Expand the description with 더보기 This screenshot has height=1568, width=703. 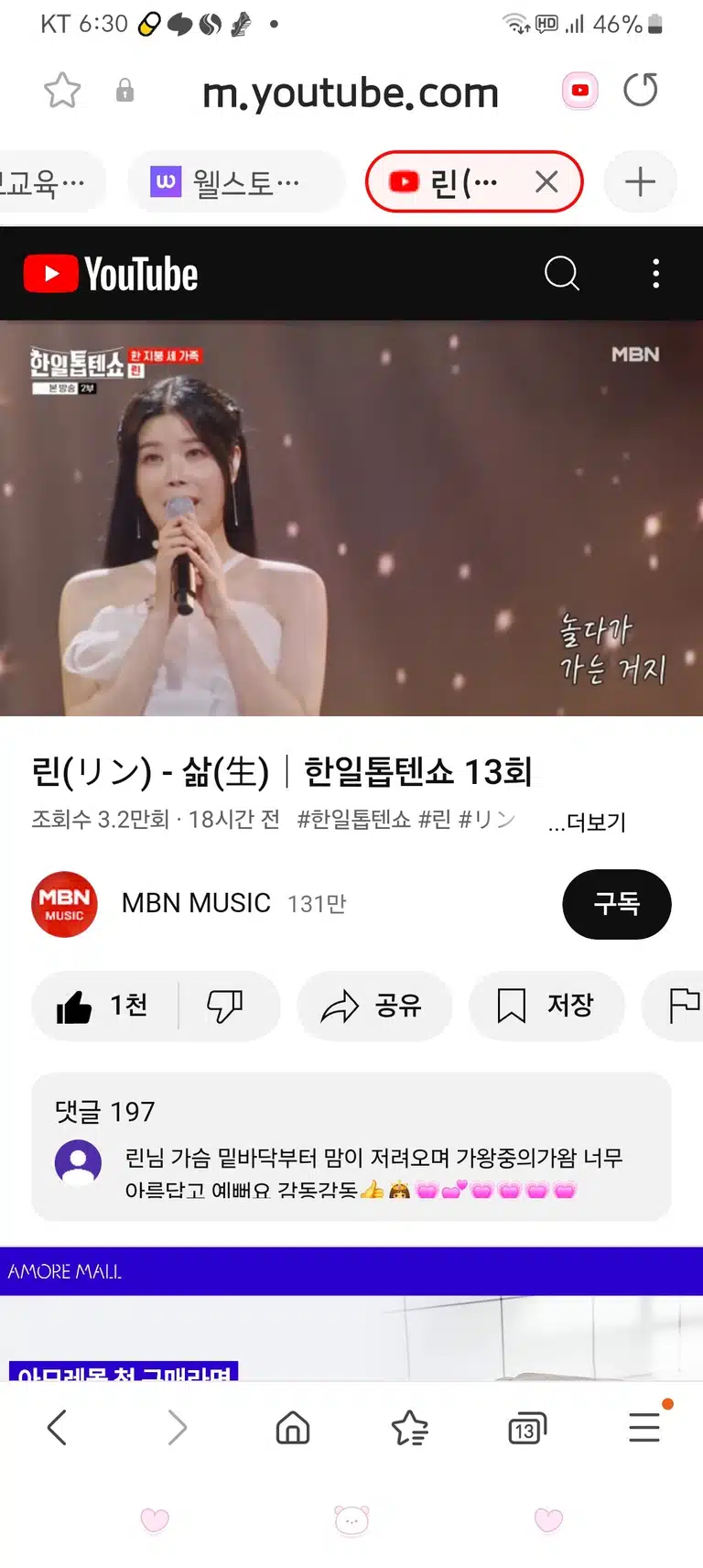point(587,822)
